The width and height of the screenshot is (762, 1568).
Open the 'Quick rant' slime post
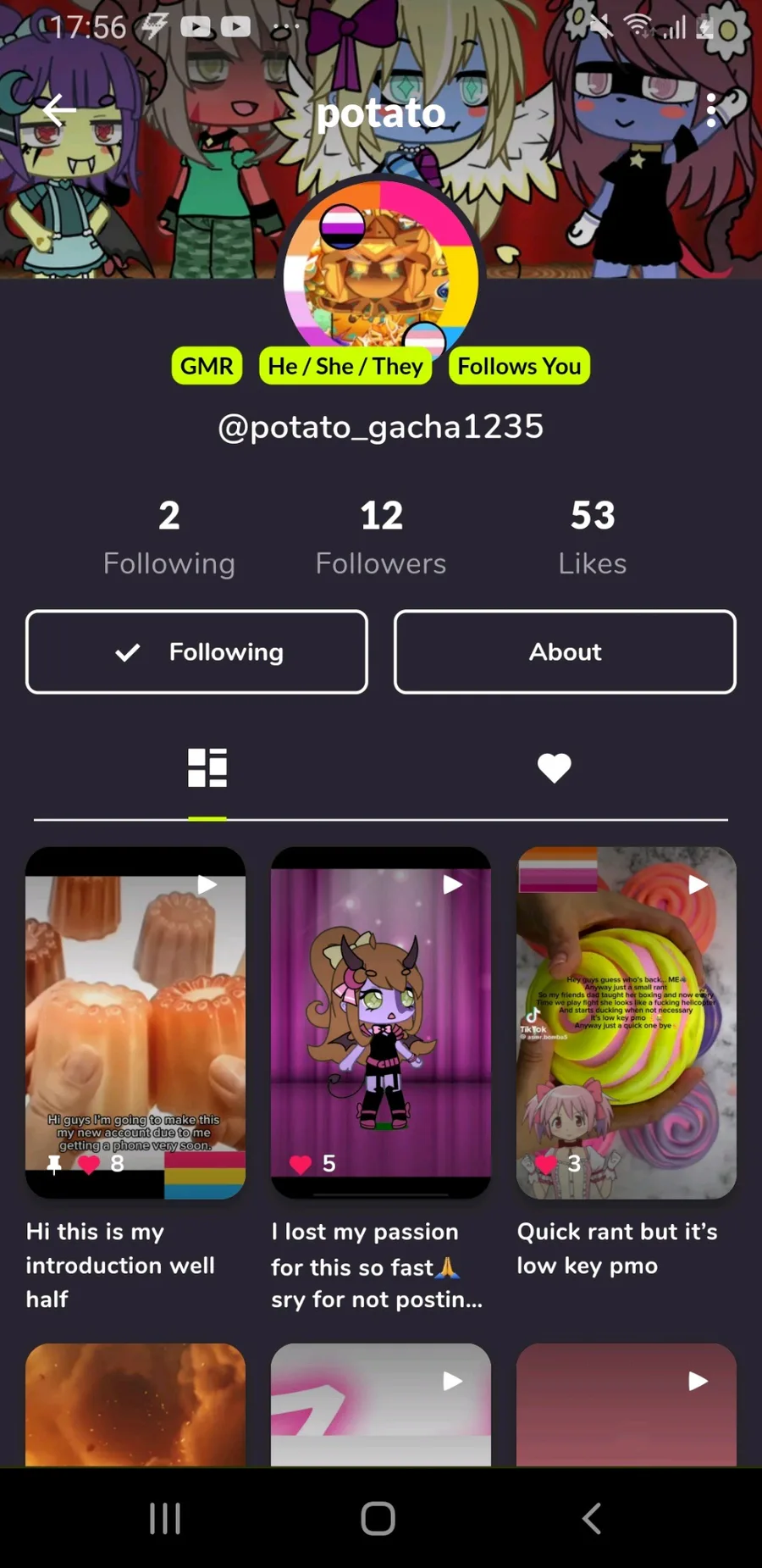(627, 1022)
